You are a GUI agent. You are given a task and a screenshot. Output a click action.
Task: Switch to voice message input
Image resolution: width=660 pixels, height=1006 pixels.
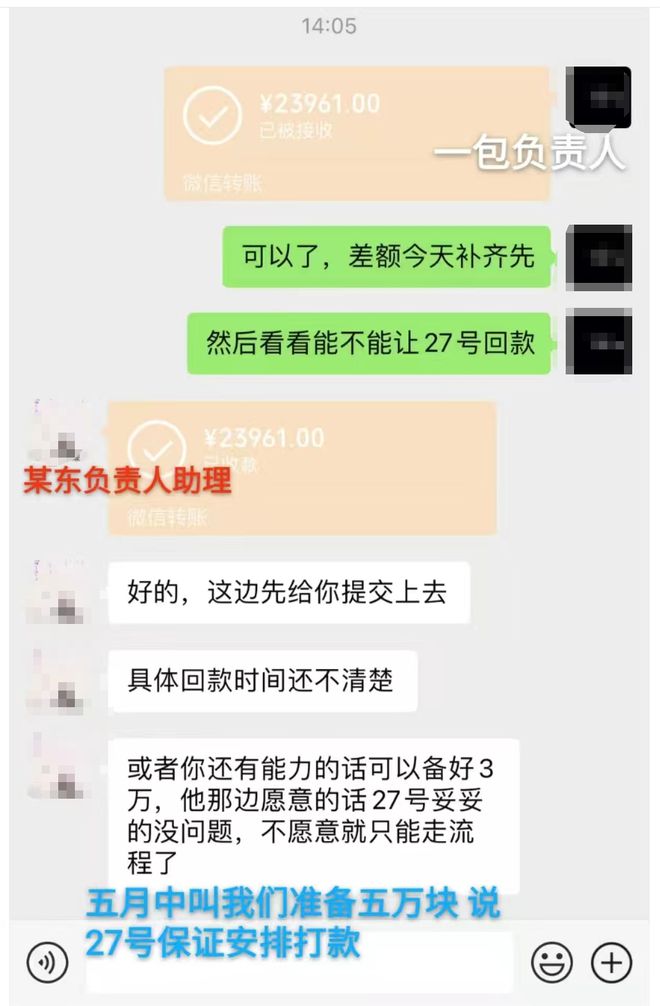click(x=47, y=962)
